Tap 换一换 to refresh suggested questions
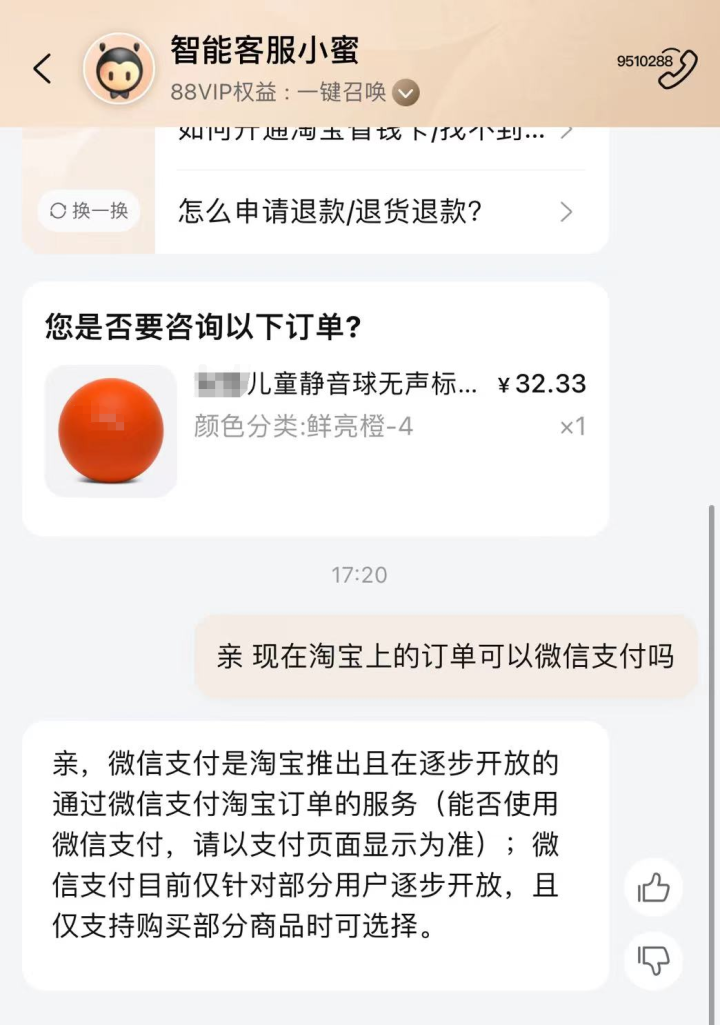 89,211
